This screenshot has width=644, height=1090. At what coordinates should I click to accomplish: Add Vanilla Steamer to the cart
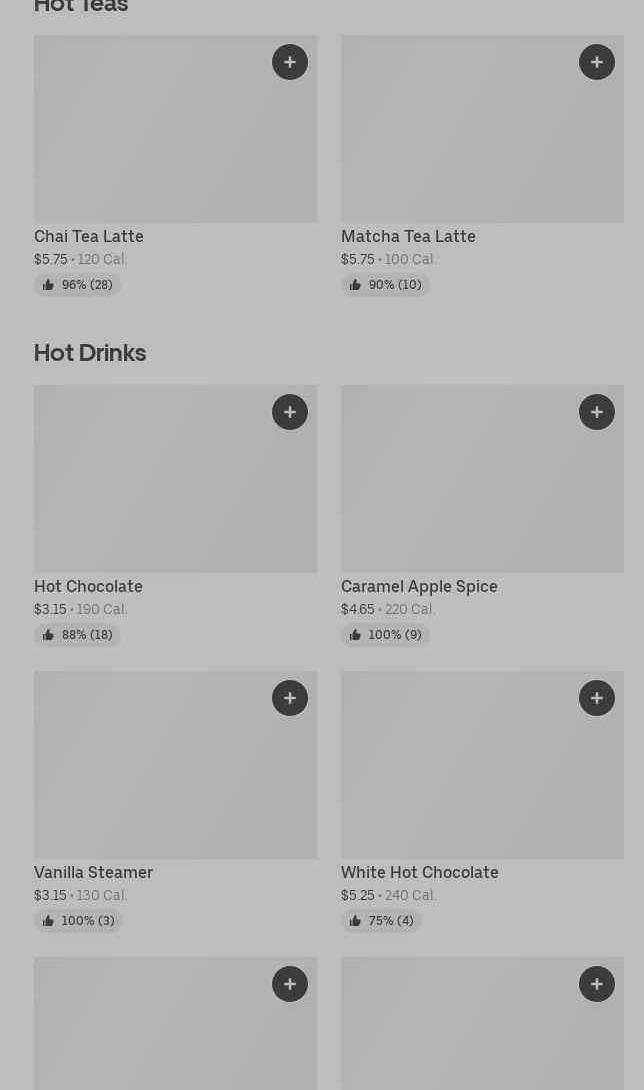click(290, 698)
